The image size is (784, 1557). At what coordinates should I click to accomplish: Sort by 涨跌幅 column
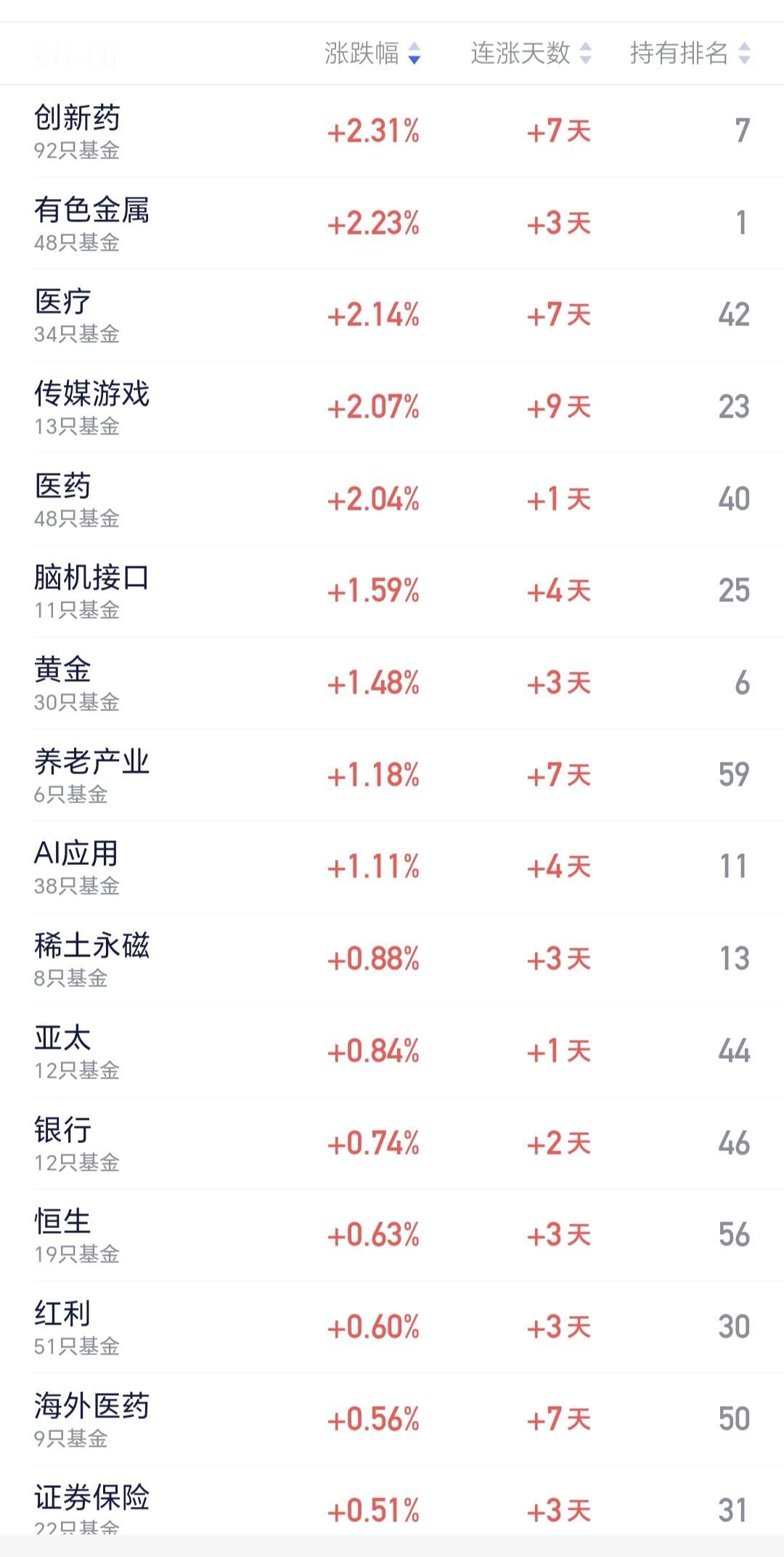(x=372, y=53)
